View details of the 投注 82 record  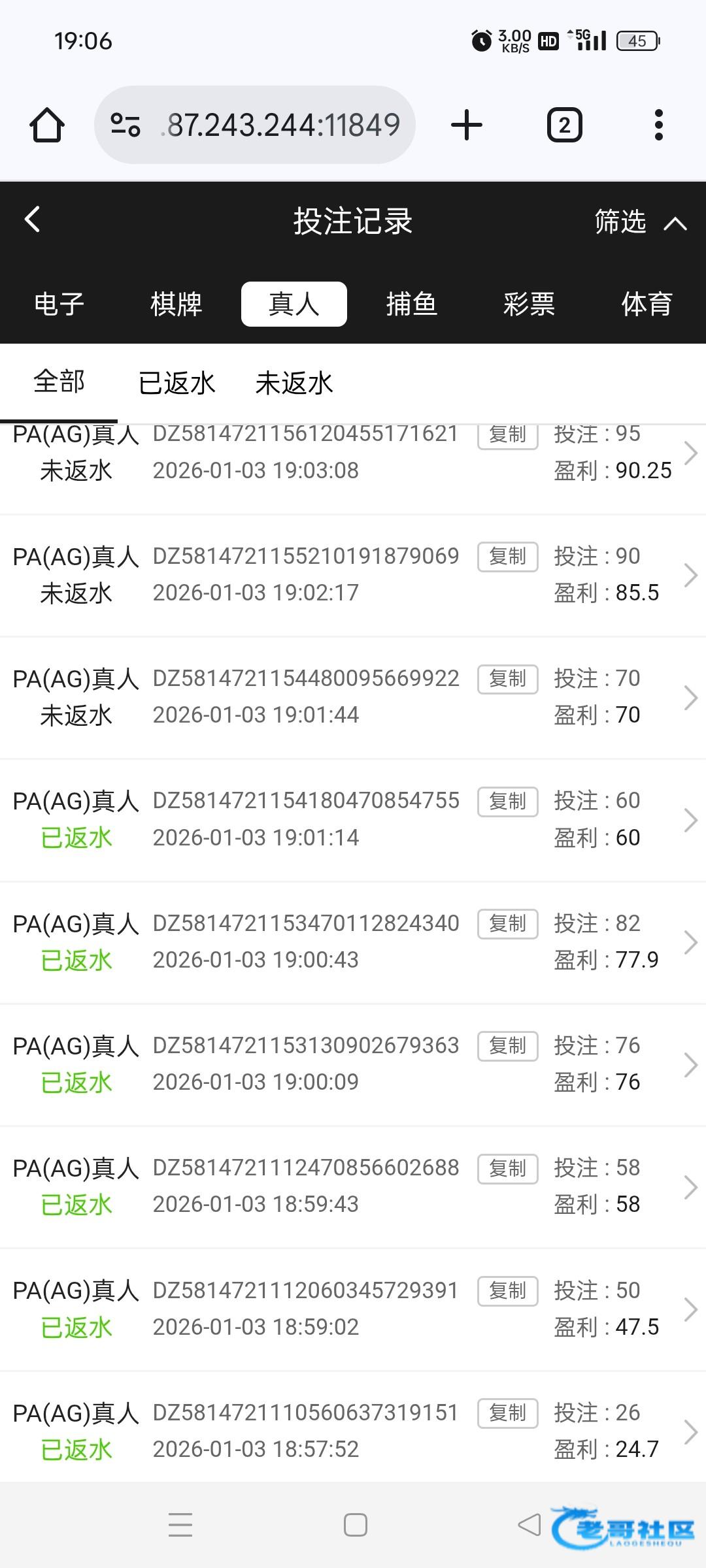pos(353,942)
